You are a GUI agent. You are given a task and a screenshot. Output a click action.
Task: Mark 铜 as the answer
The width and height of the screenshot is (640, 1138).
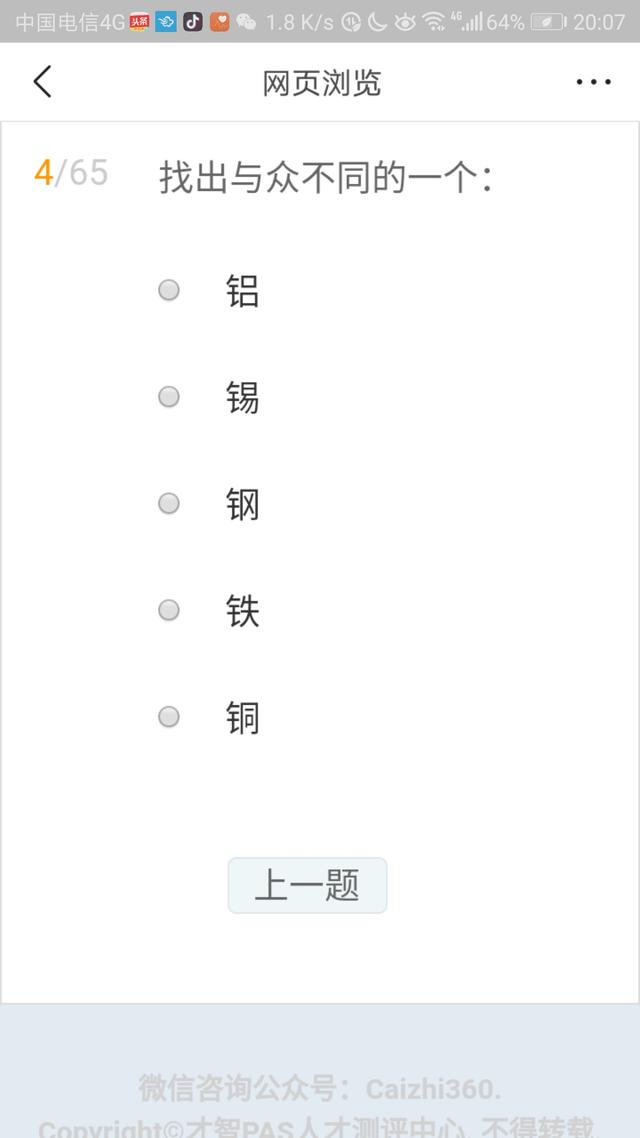pyautogui.click(x=169, y=717)
